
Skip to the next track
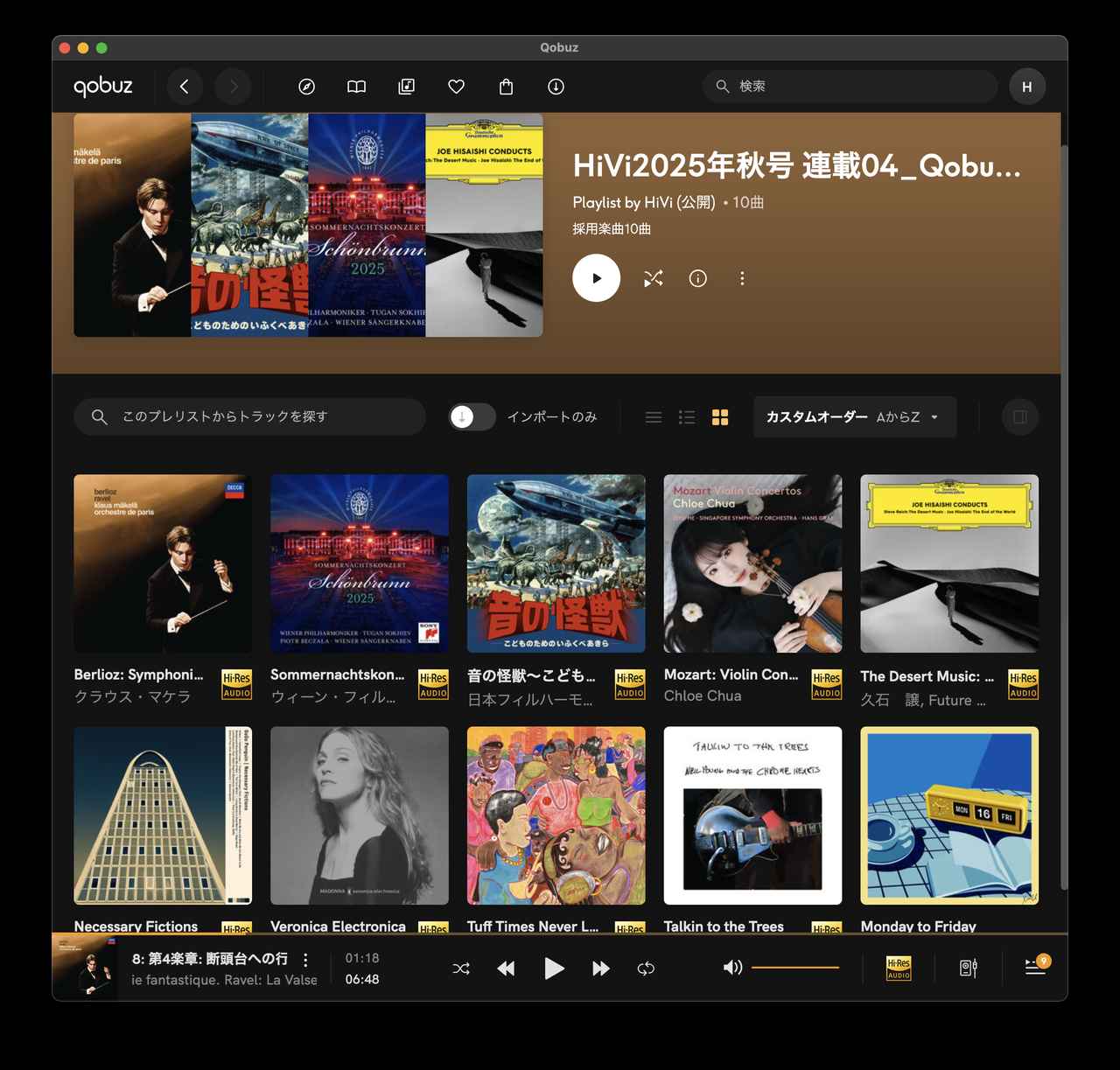pos(600,968)
